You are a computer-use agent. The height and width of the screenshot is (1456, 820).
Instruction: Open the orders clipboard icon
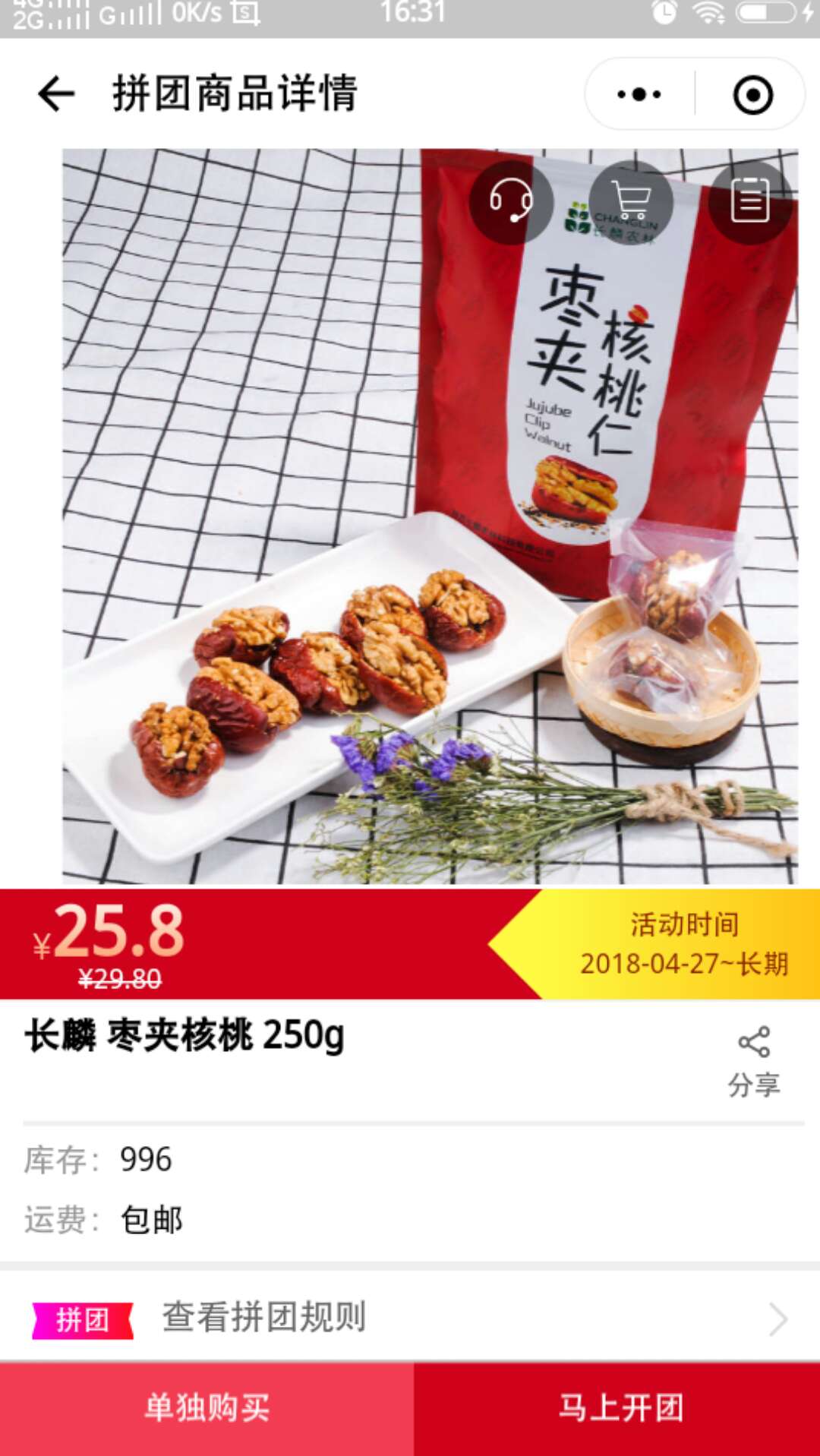[x=750, y=201]
